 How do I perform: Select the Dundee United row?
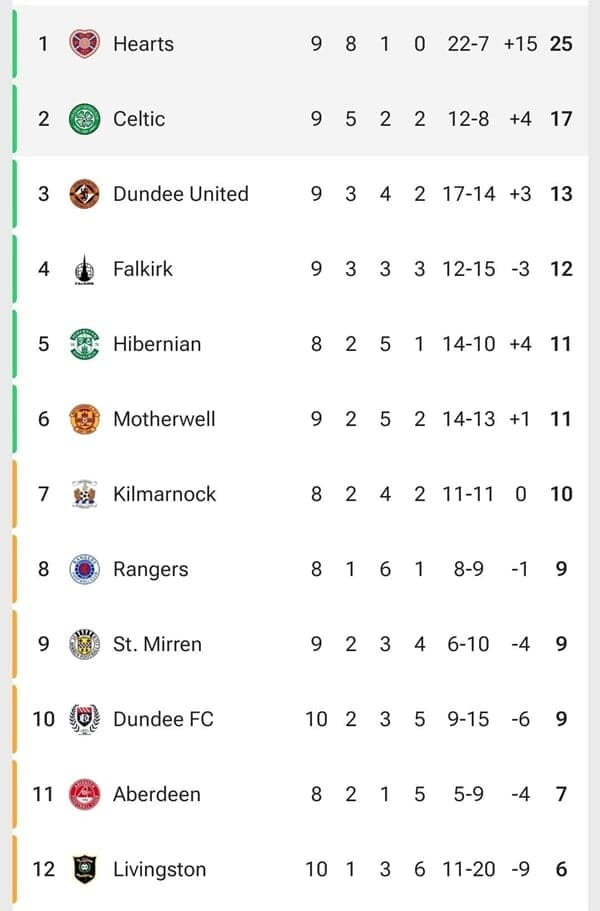(x=180, y=194)
